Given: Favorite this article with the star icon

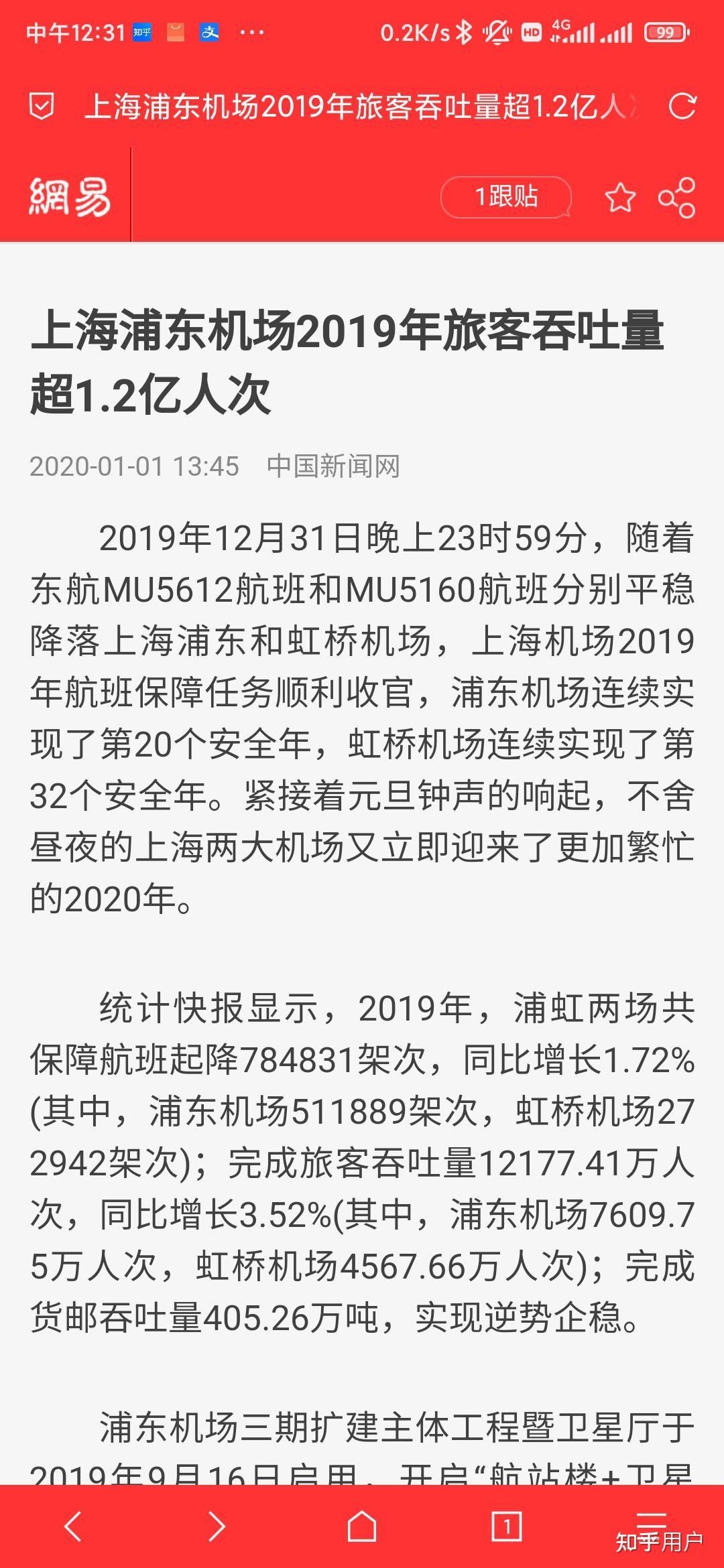Looking at the screenshot, I should [x=619, y=198].
